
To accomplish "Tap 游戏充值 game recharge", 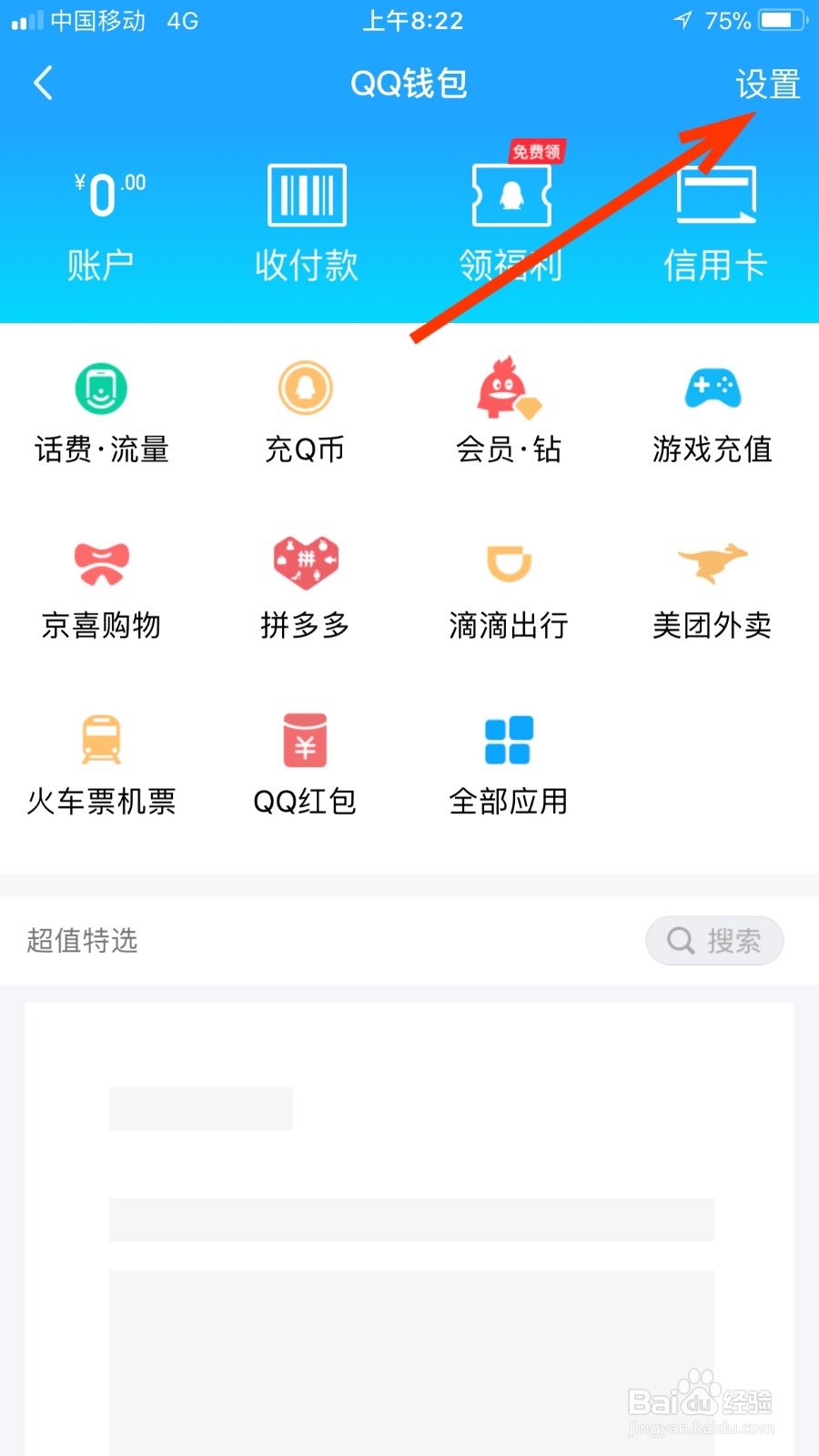I will (x=713, y=412).
